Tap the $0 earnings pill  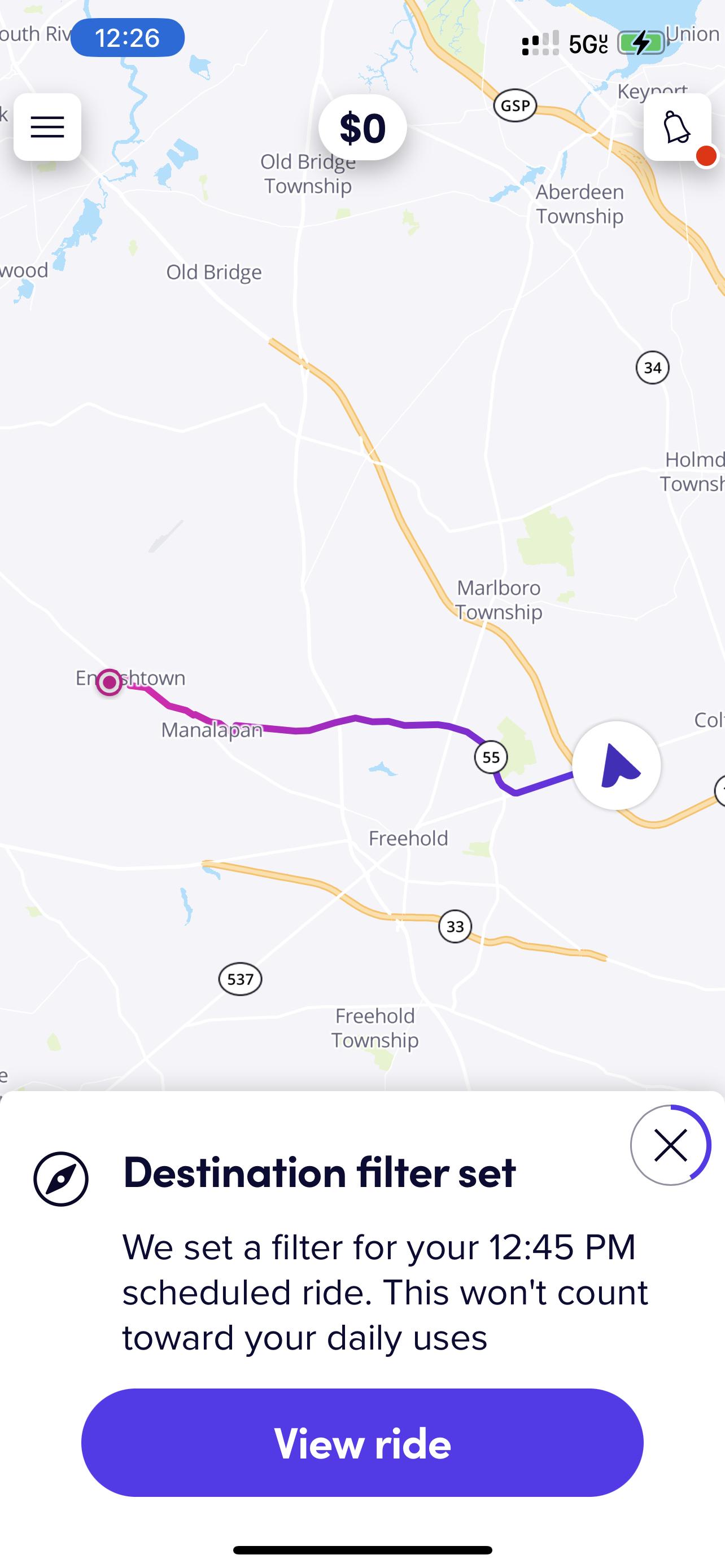[362, 128]
